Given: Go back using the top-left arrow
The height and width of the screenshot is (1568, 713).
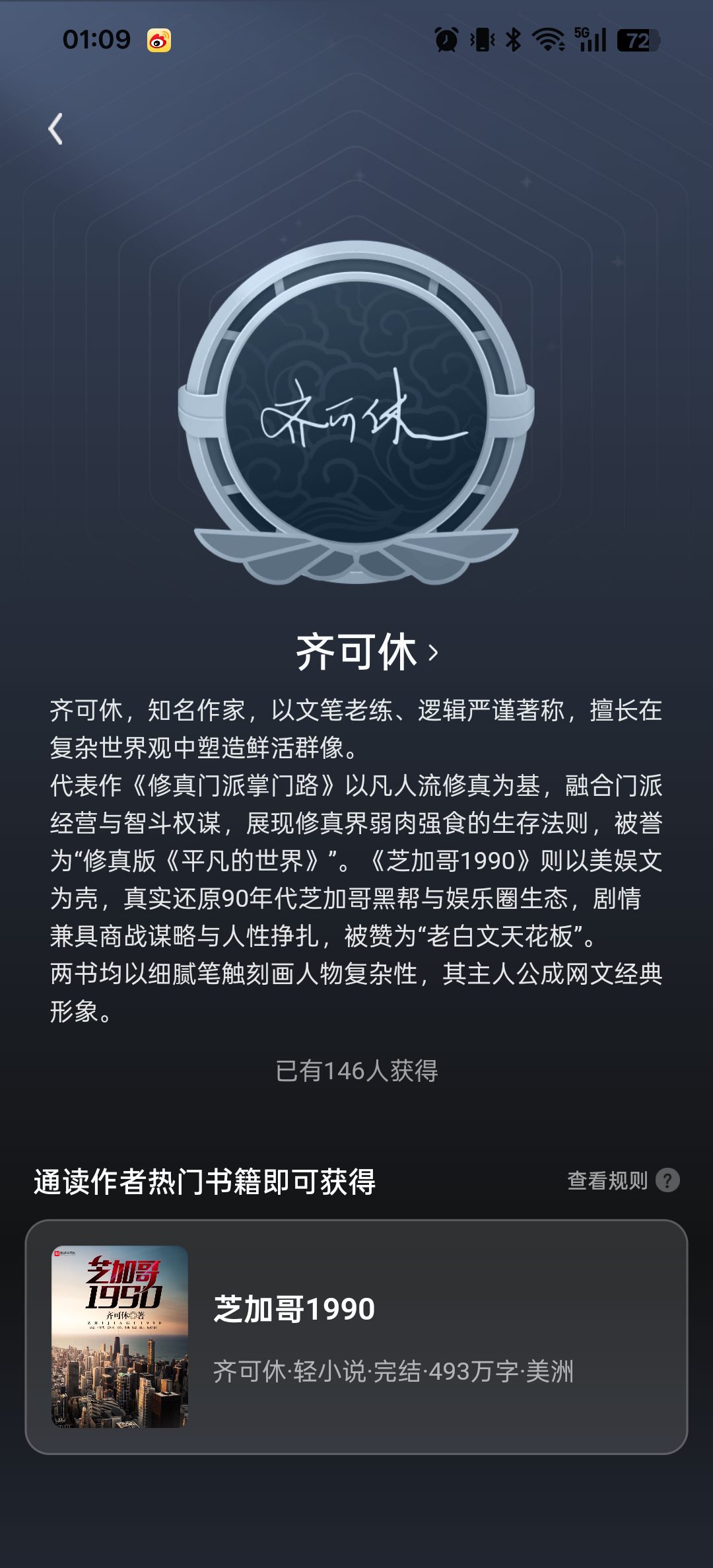Looking at the screenshot, I should click(55, 129).
